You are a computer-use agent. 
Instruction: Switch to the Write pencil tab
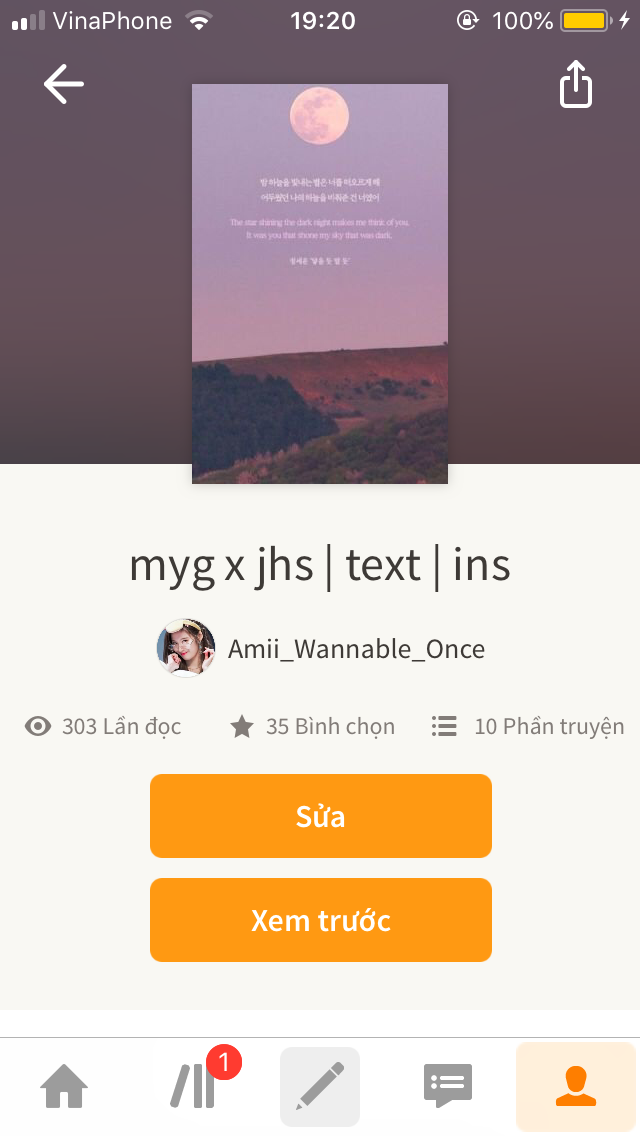[x=320, y=1086]
